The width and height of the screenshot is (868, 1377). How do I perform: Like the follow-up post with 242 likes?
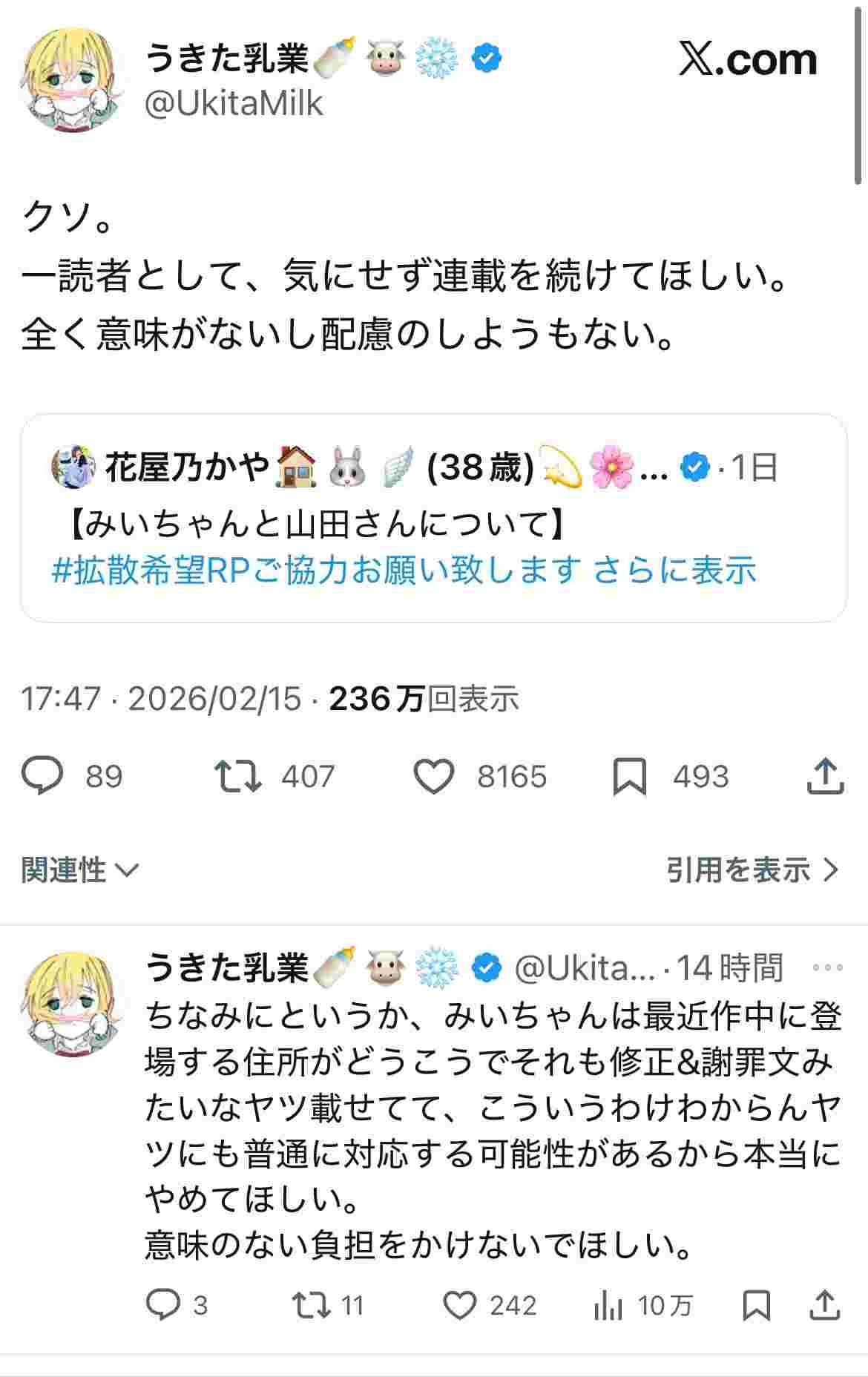pos(460,1305)
